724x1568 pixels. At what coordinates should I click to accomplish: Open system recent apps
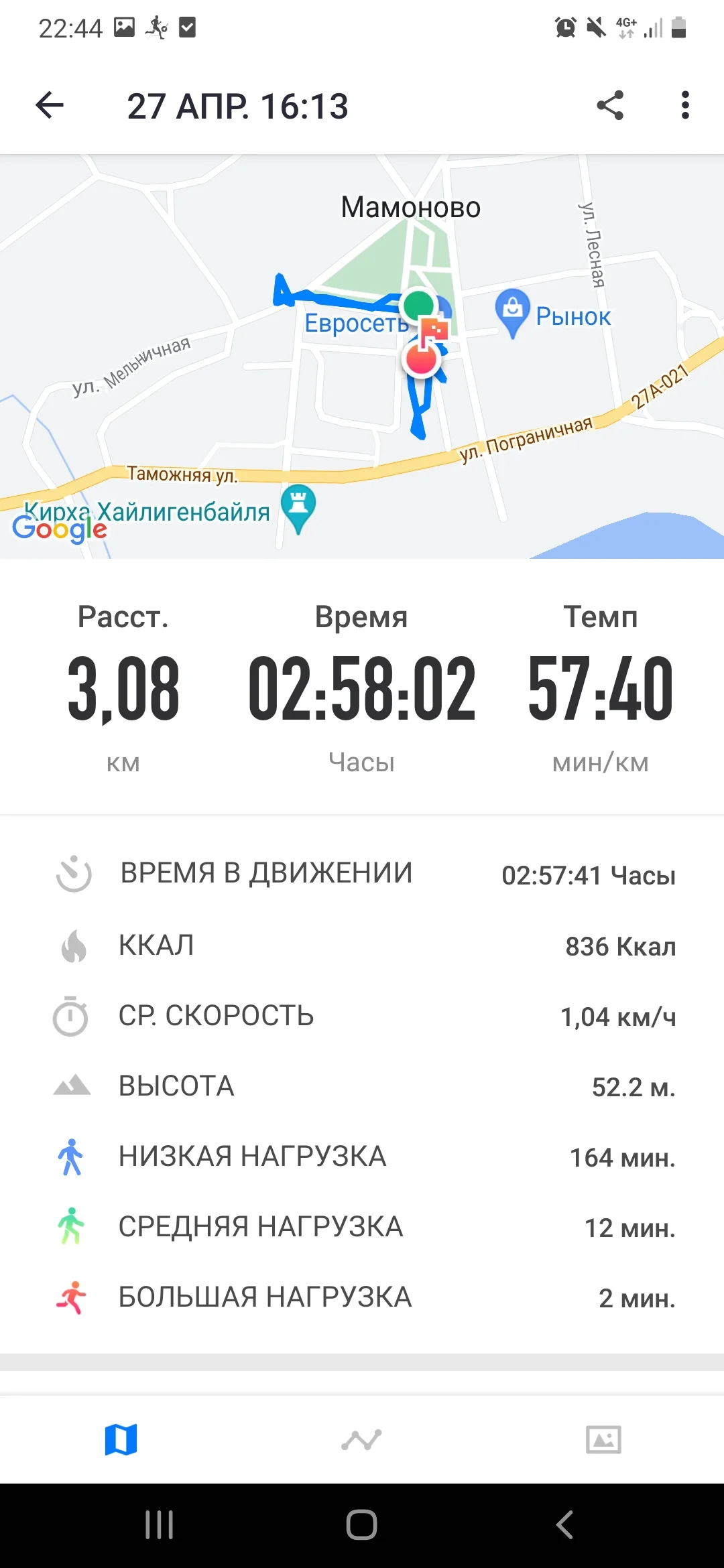point(160,1525)
